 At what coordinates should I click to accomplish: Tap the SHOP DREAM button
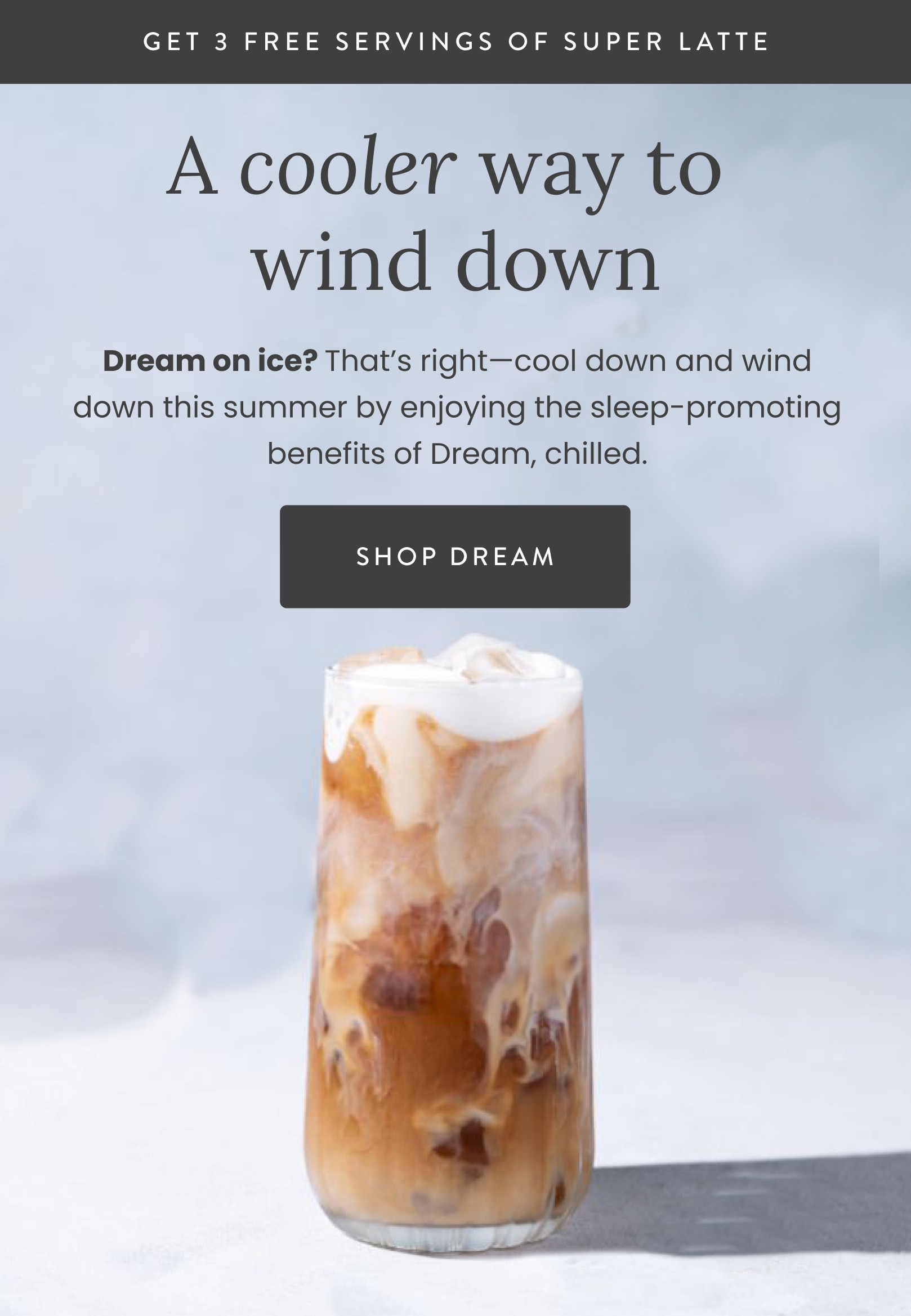click(455, 557)
